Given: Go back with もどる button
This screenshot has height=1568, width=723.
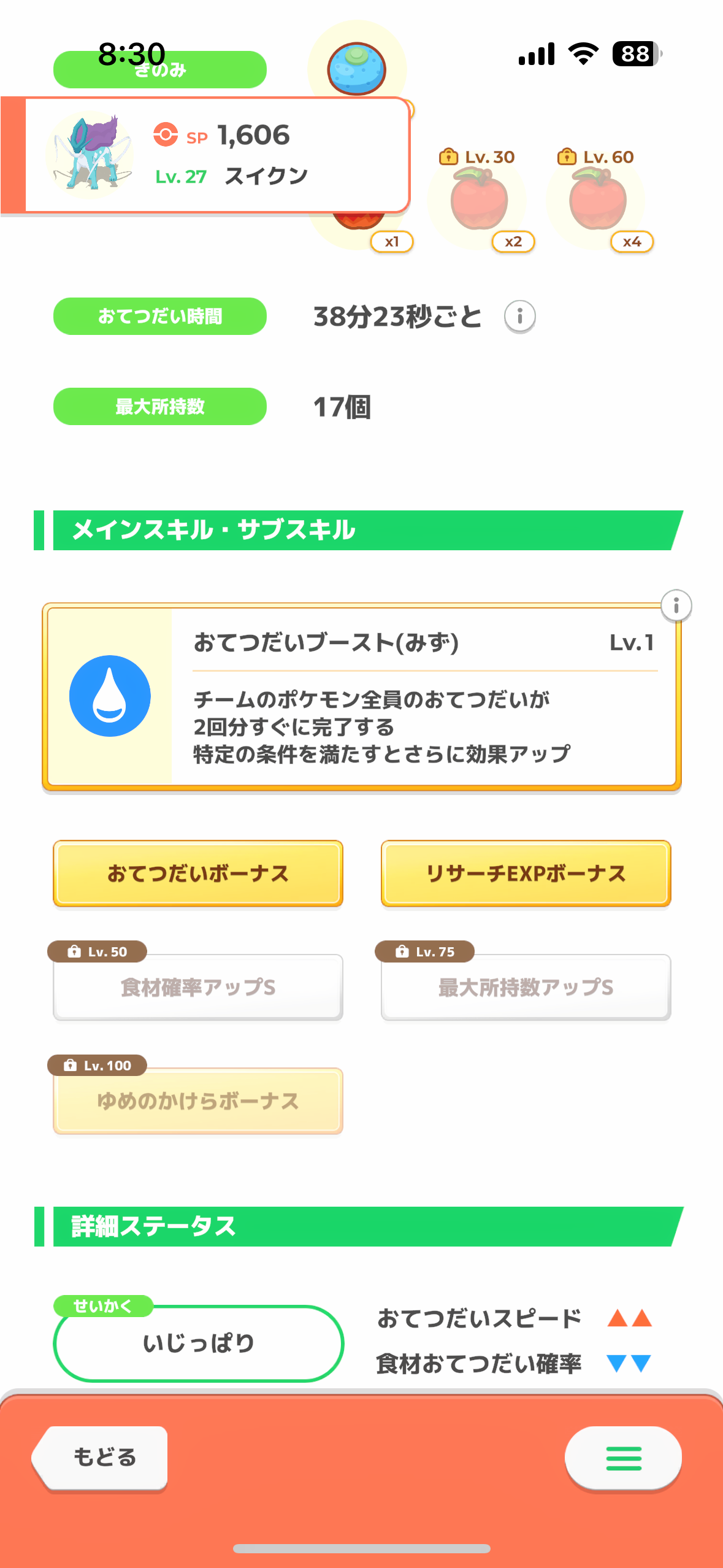Looking at the screenshot, I should click(101, 1458).
